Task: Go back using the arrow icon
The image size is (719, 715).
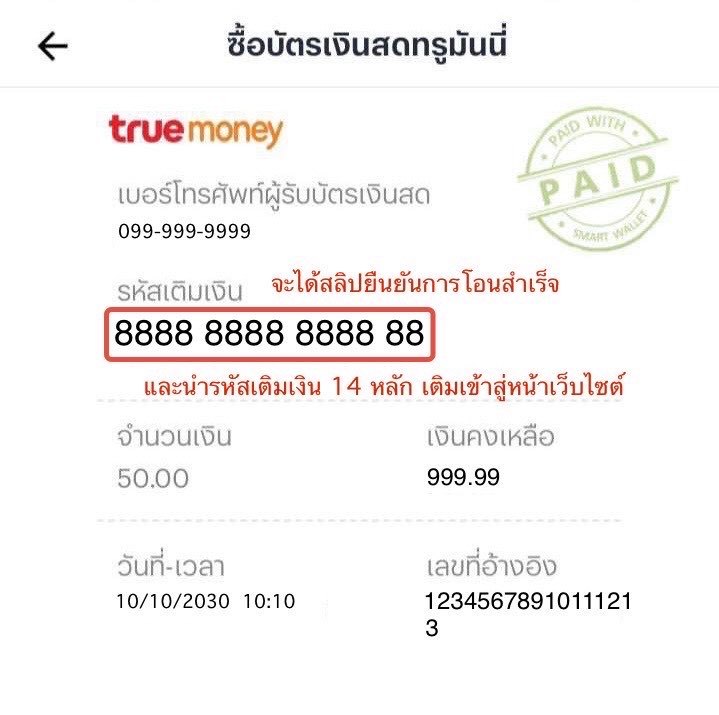Action: 52,47
